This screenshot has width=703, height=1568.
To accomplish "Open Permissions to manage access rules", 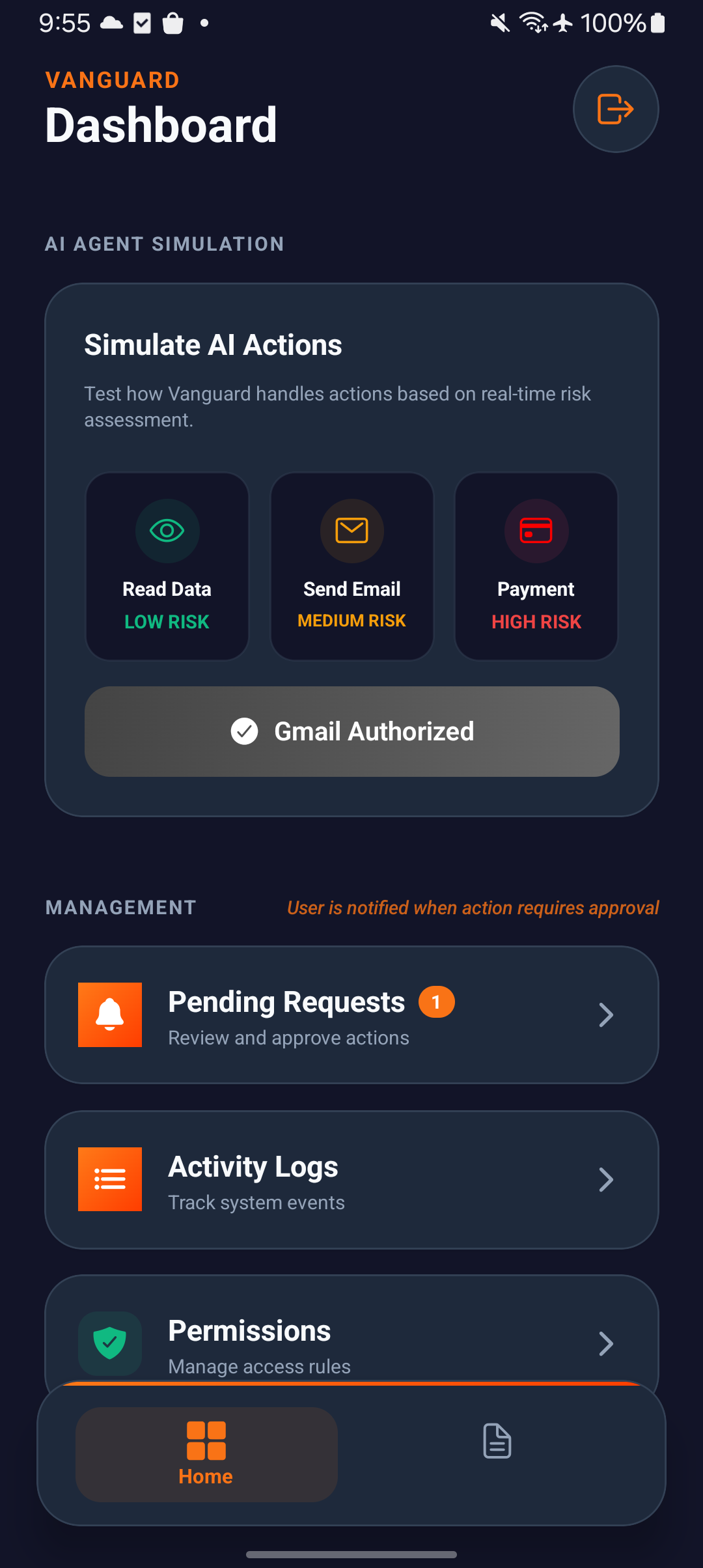I will tap(351, 1341).
